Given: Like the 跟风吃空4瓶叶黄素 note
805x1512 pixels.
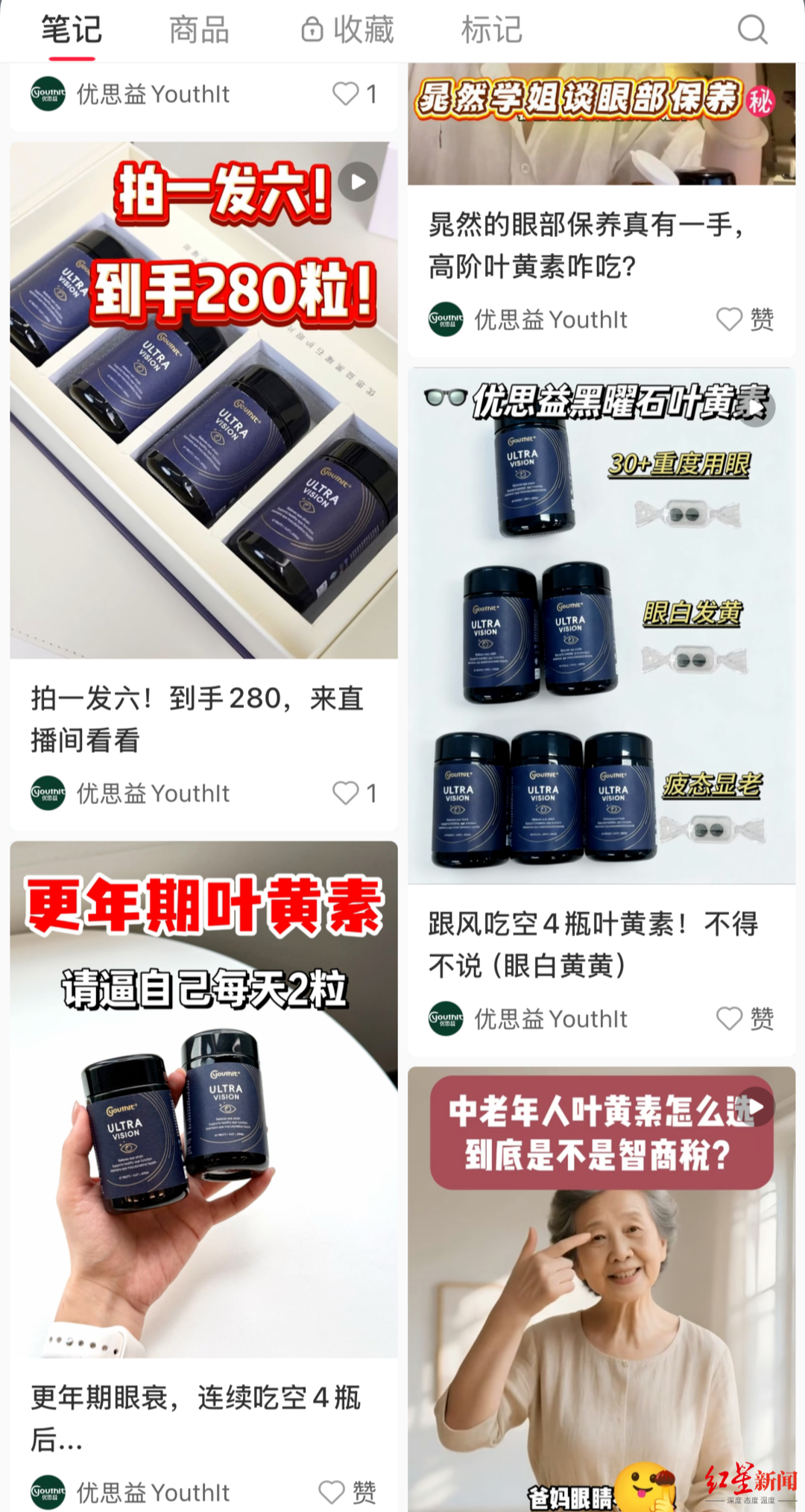Looking at the screenshot, I should pos(729,1019).
